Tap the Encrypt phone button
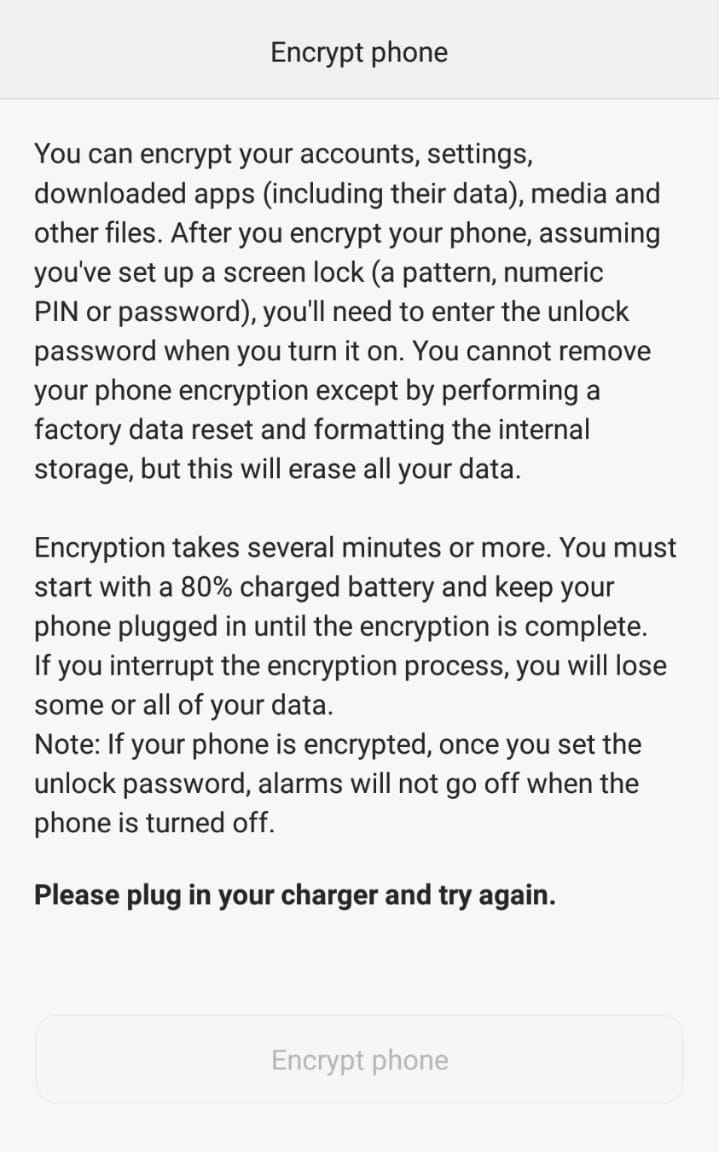This screenshot has height=1152, width=719. (359, 1060)
